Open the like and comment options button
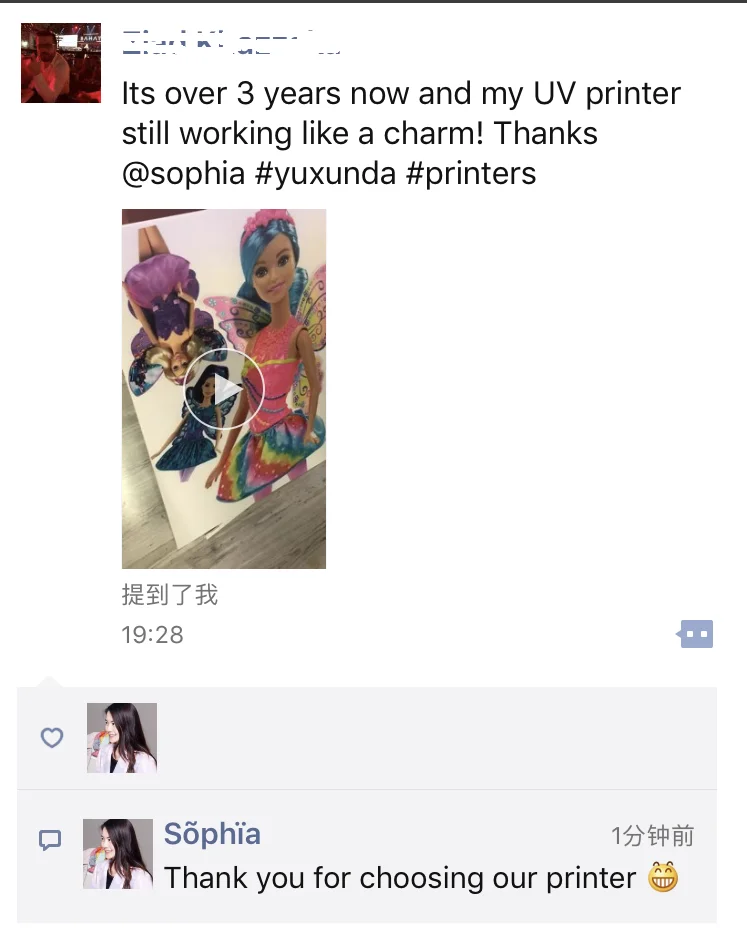747x949 pixels. click(x=696, y=633)
